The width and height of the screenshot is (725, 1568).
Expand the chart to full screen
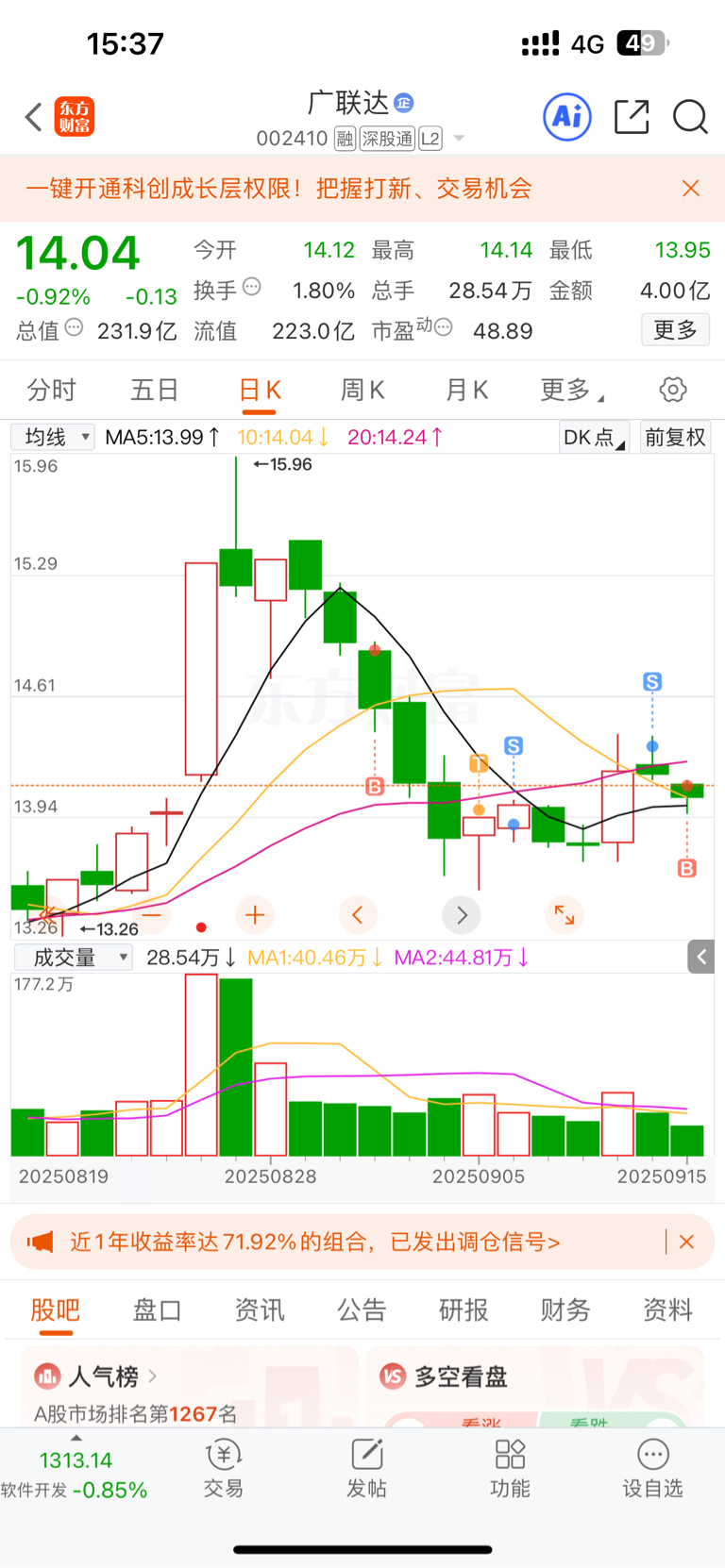click(x=565, y=914)
